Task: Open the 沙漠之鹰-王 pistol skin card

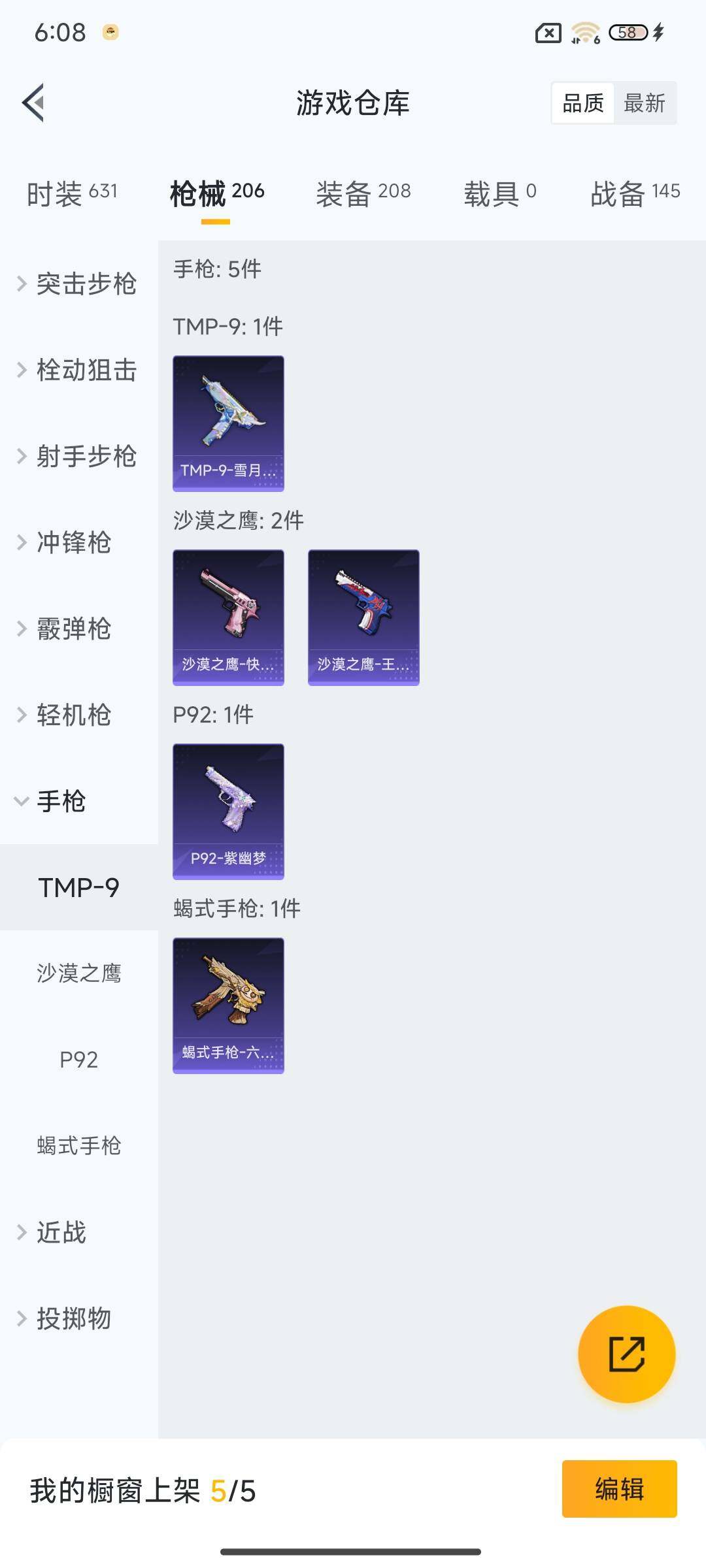Action: click(x=363, y=617)
